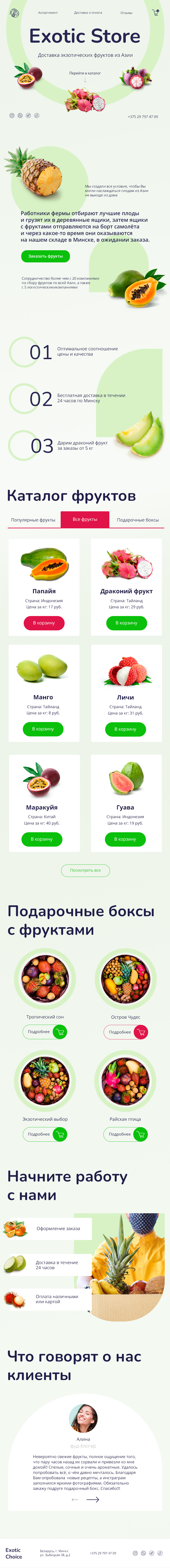This screenshot has height=1568, width=170.
Task: Tap Перейти в каталог link
Action: click(85, 73)
